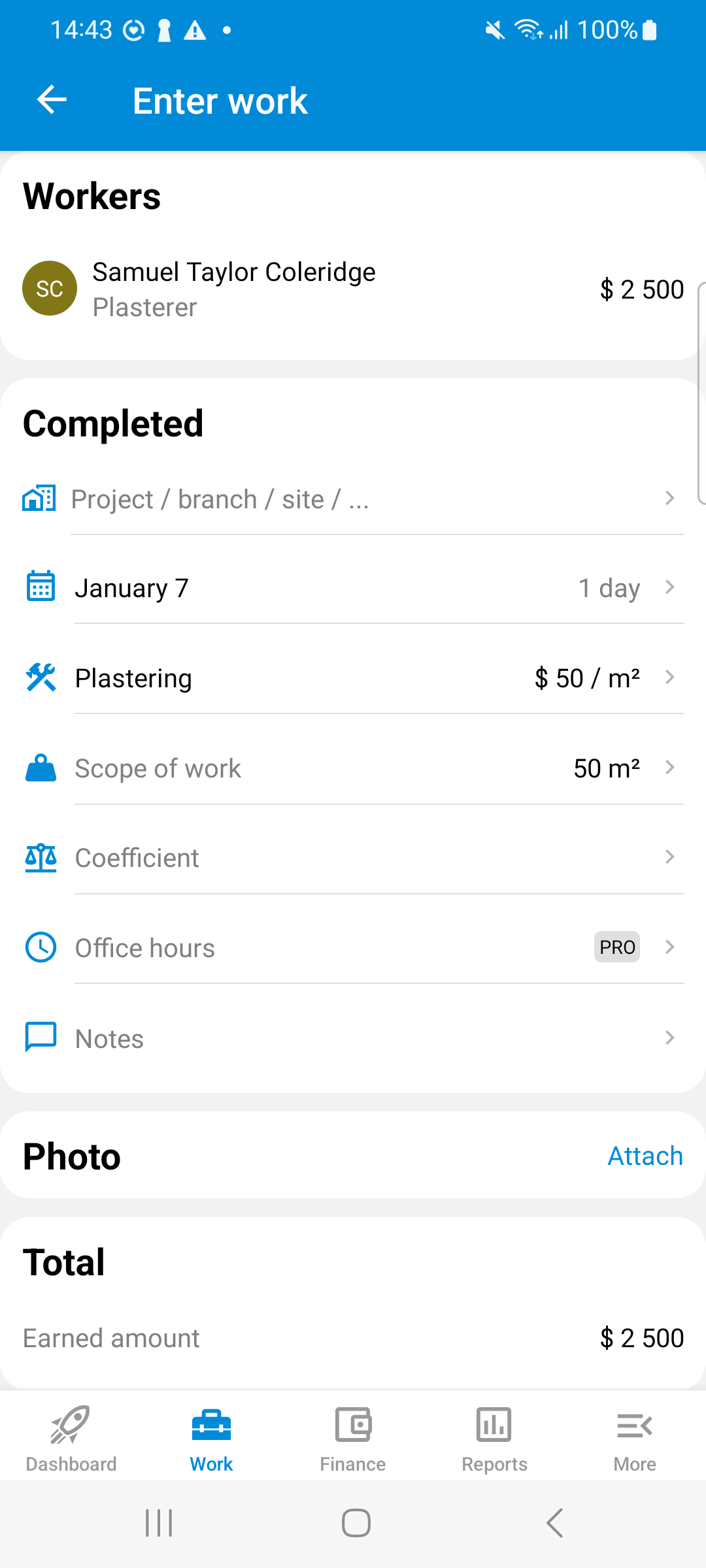Open the Work tab

(x=211, y=1439)
